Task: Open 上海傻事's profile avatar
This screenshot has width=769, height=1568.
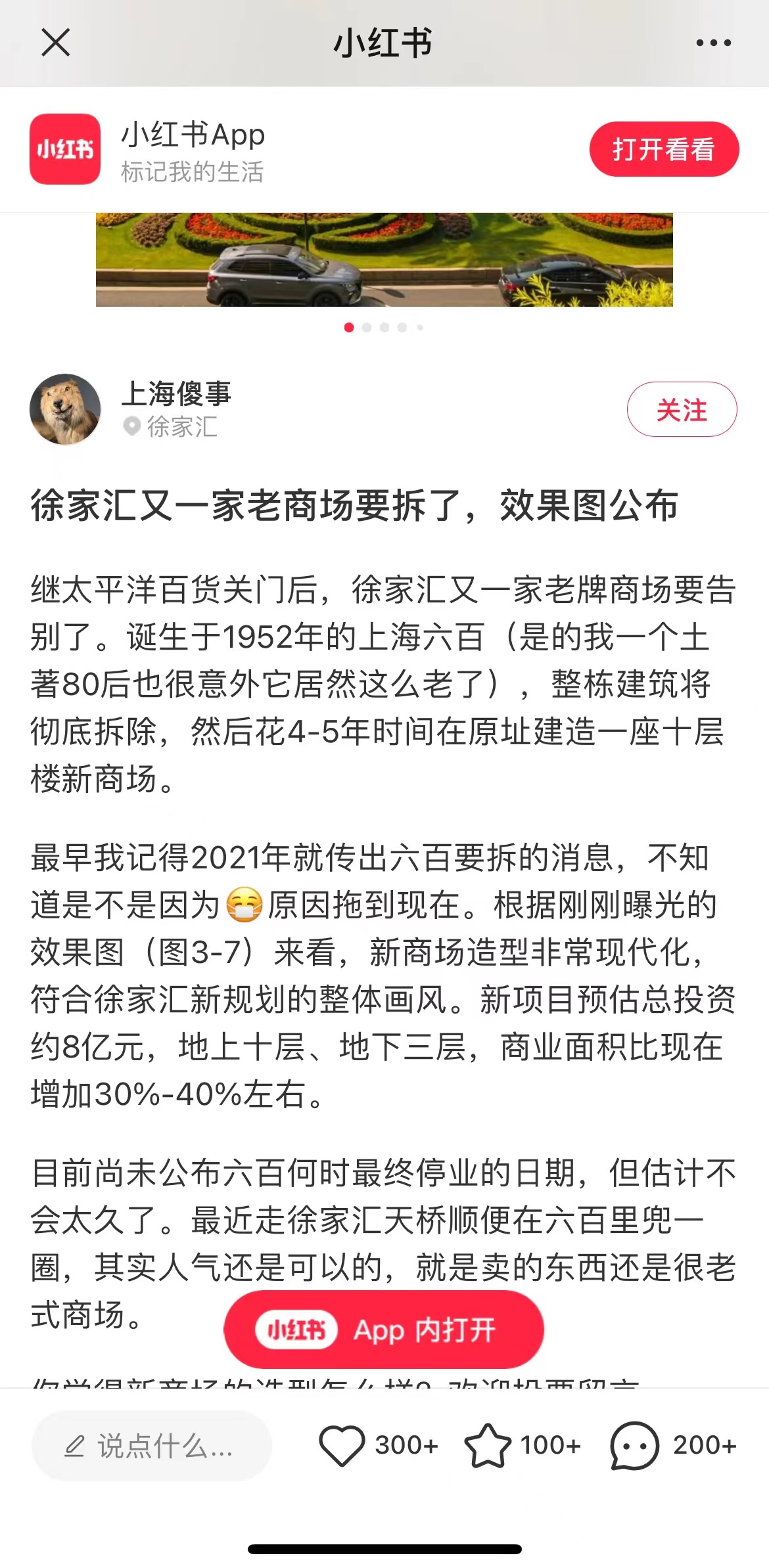Action: [65, 409]
